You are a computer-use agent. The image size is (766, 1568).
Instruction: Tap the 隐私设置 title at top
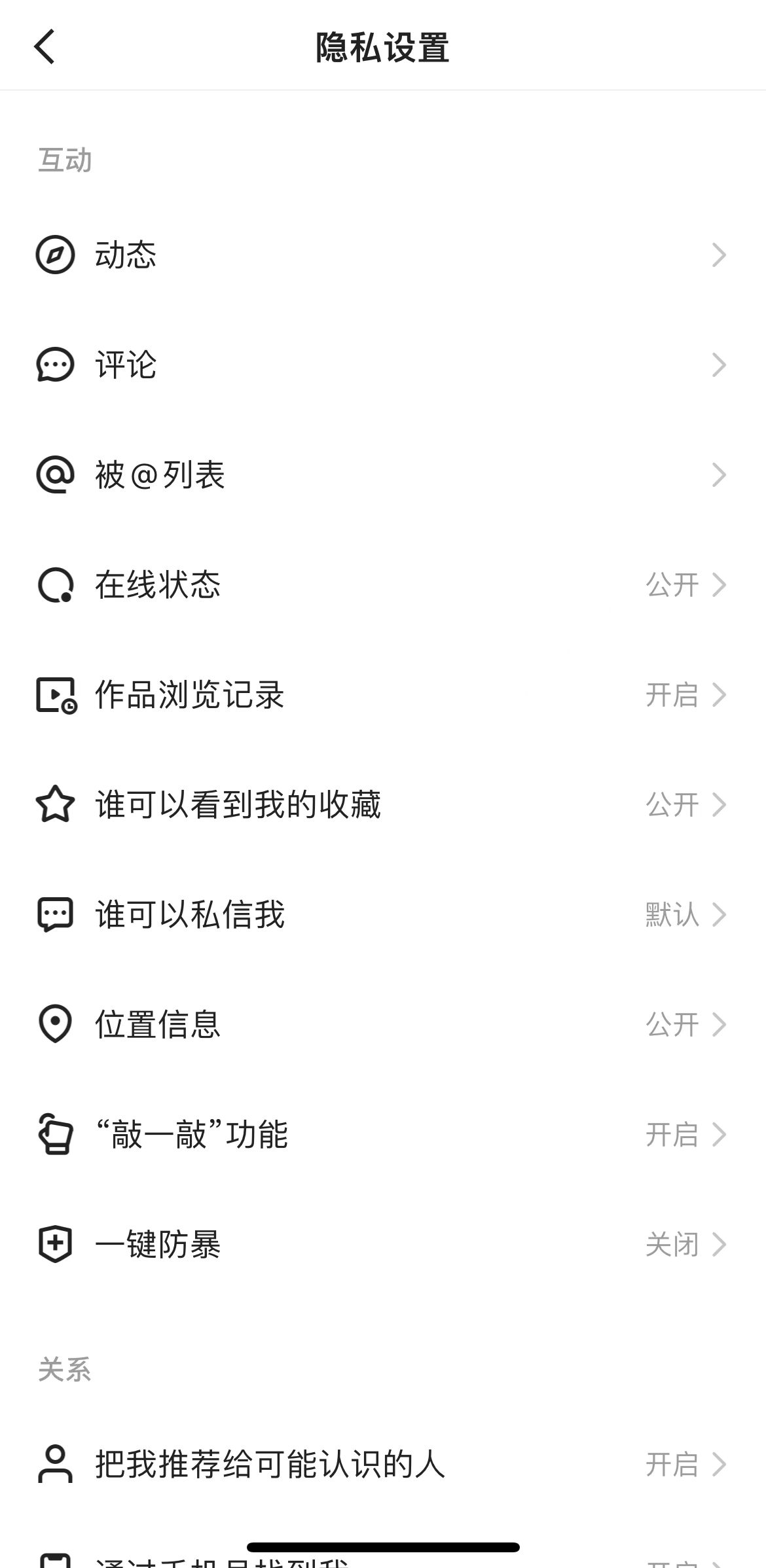382,47
